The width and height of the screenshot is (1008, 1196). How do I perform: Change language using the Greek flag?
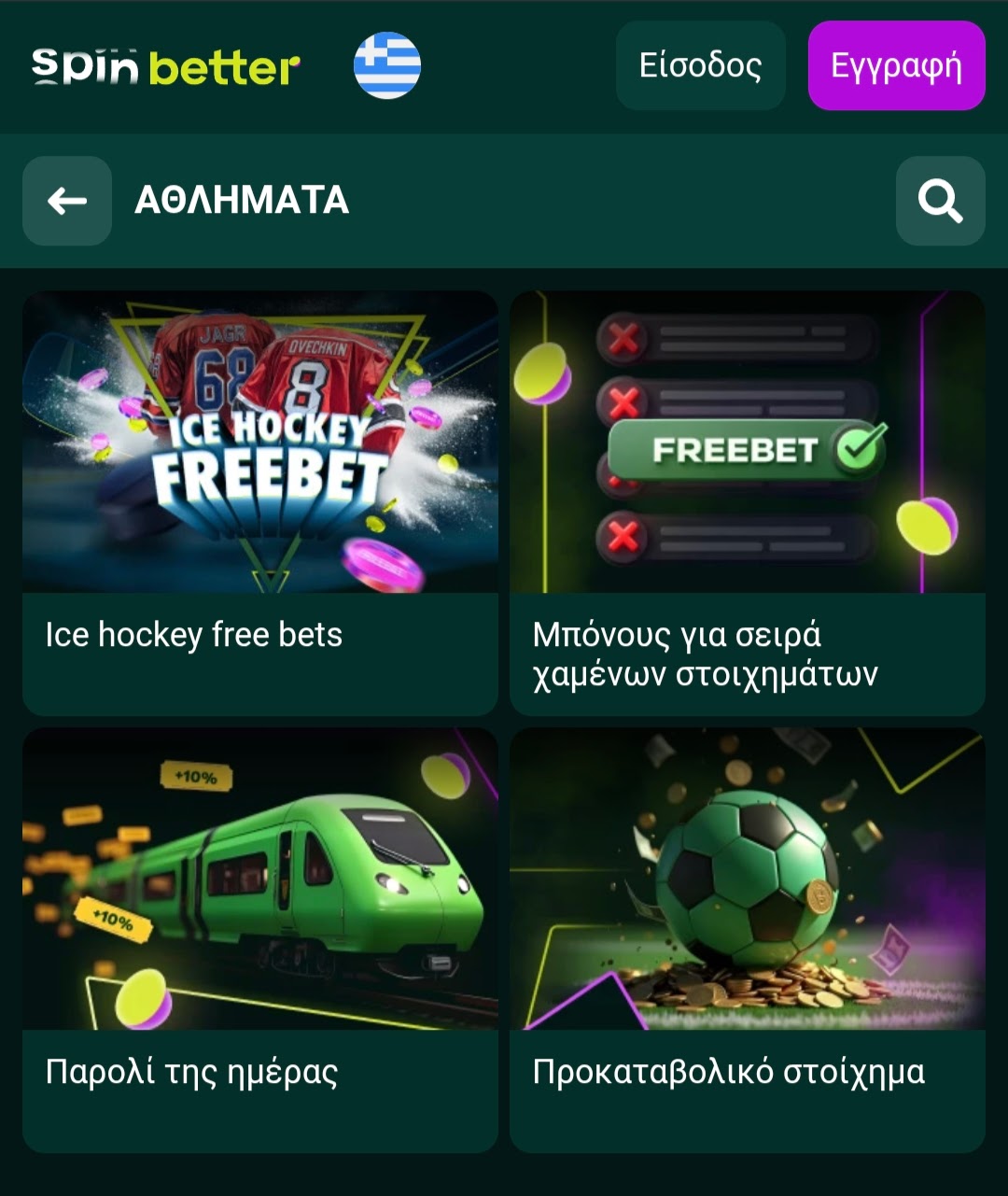coord(387,66)
